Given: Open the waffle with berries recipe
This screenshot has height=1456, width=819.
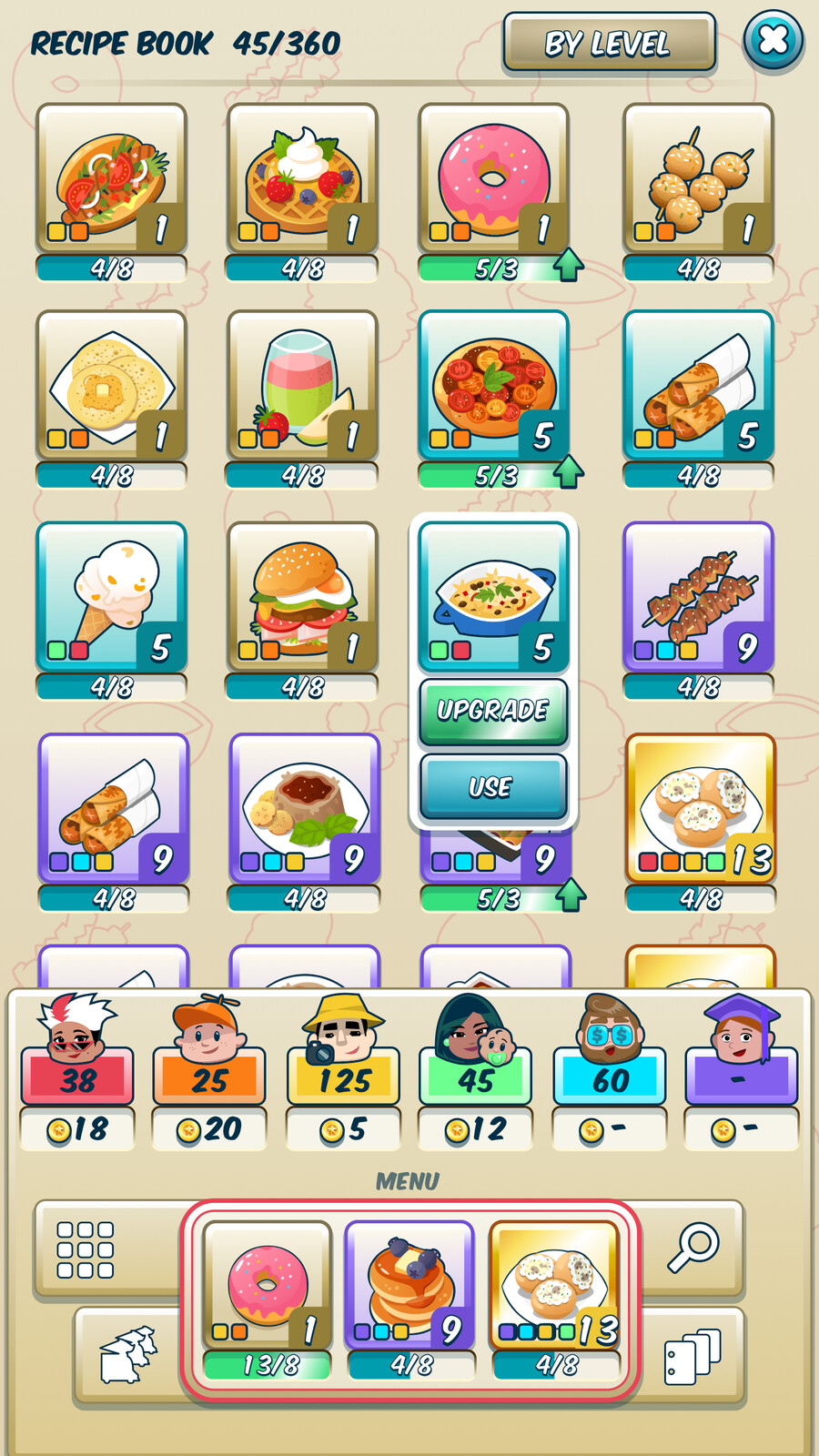Looking at the screenshot, I should pyautogui.click(x=302, y=179).
